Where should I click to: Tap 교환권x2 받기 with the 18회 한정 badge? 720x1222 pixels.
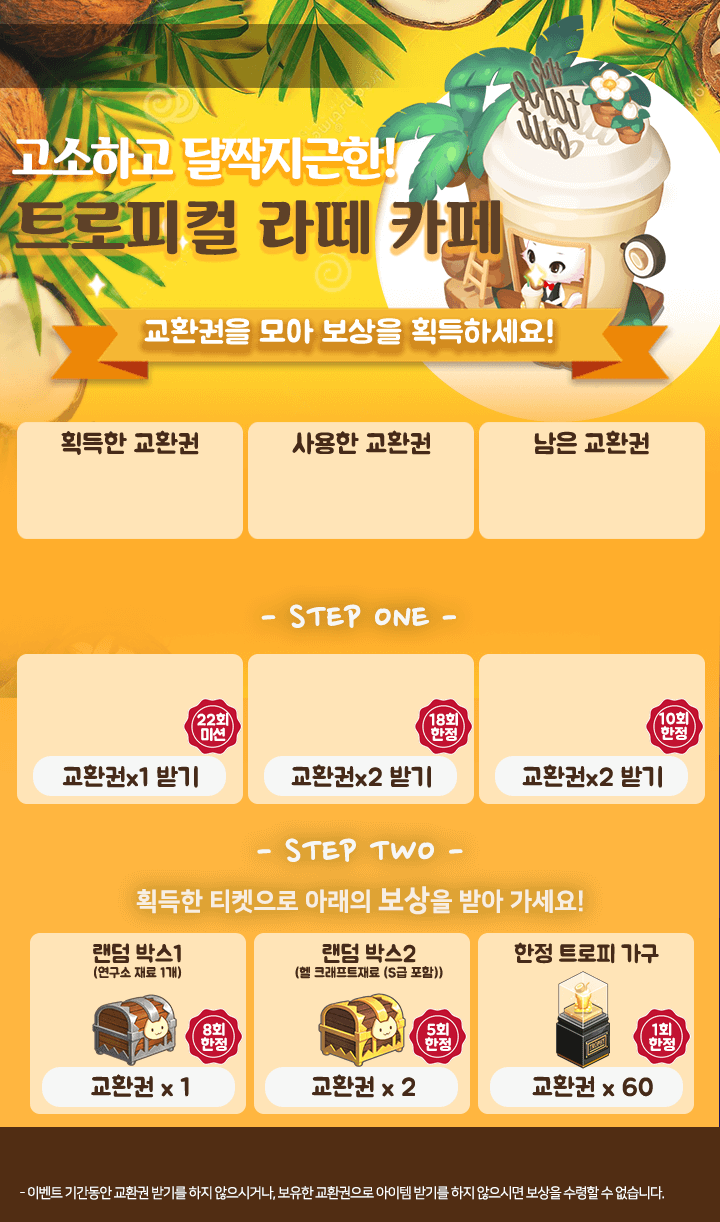[x=361, y=776]
